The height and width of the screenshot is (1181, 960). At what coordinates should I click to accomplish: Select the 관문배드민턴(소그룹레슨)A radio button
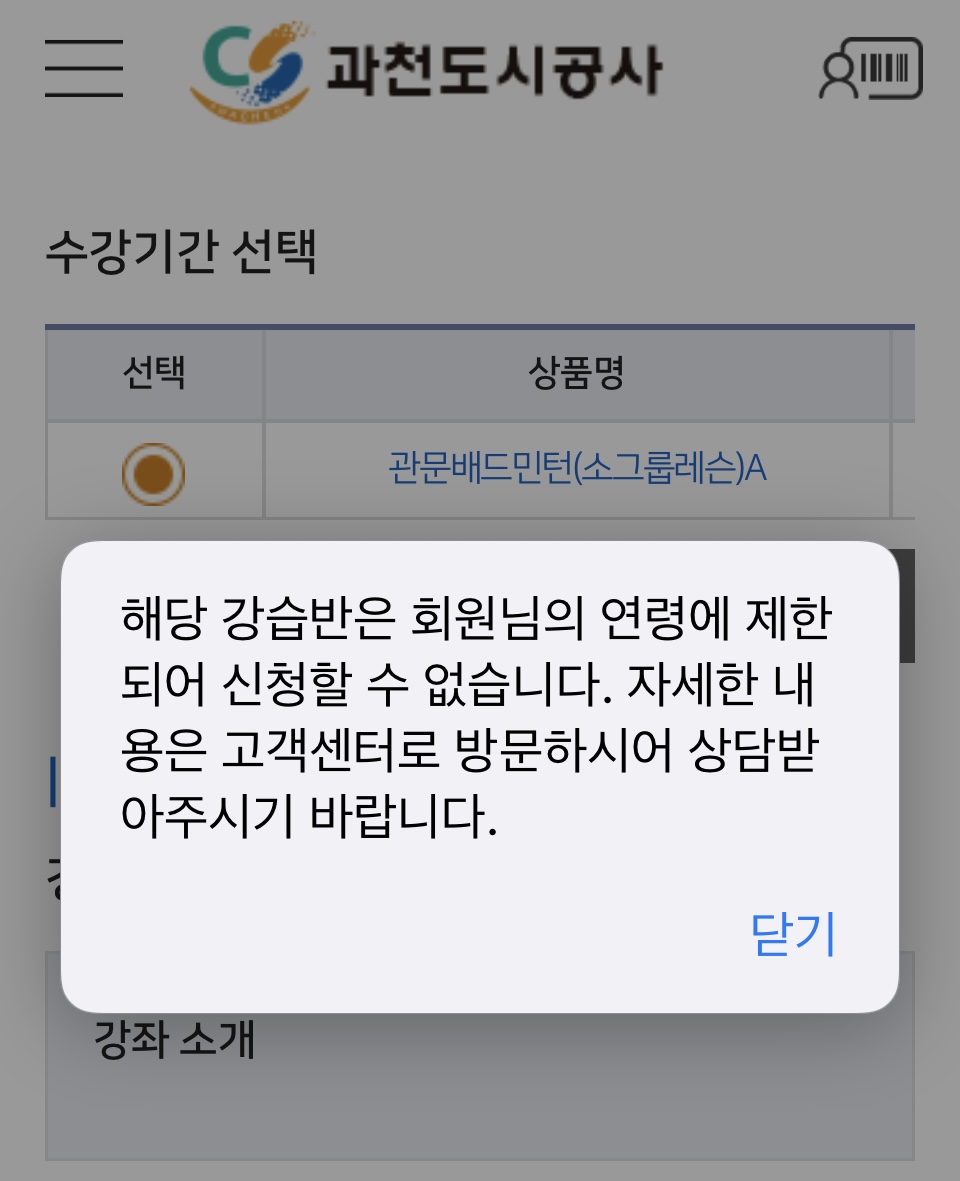coord(154,472)
